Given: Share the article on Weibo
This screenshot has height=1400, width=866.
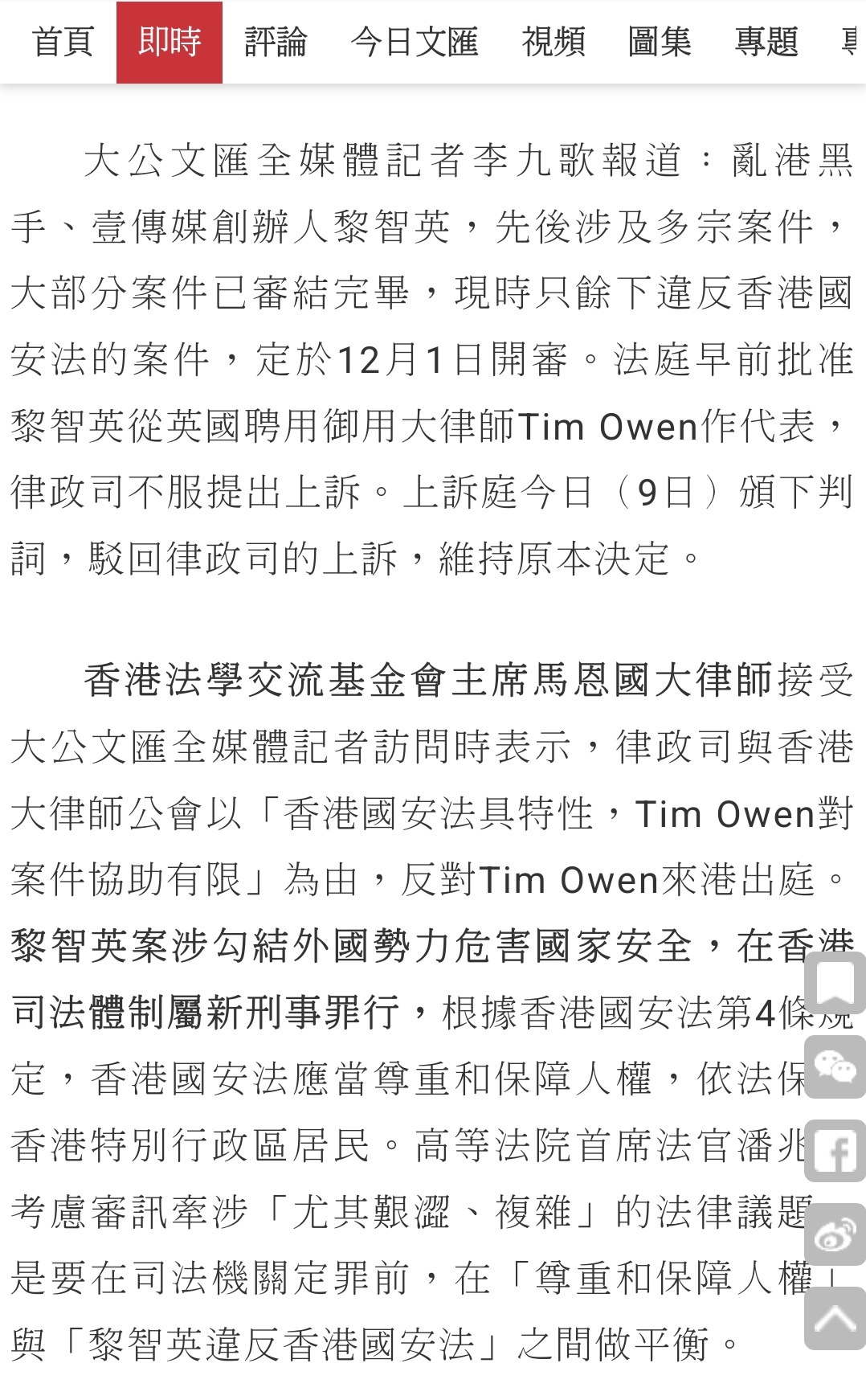Looking at the screenshot, I should (835, 1235).
